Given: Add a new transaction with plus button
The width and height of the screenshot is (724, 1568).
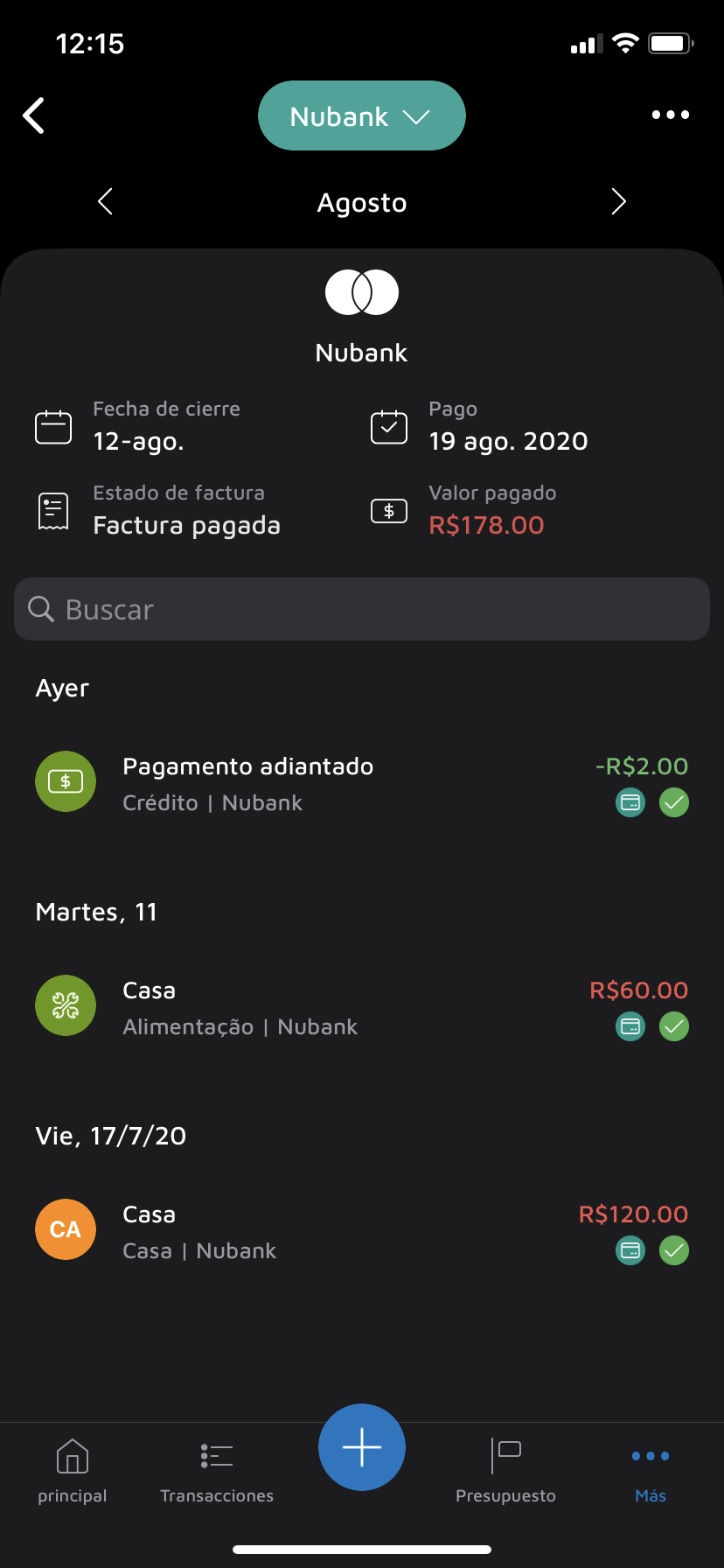Looking at the screenshot, I should 362,1447.
